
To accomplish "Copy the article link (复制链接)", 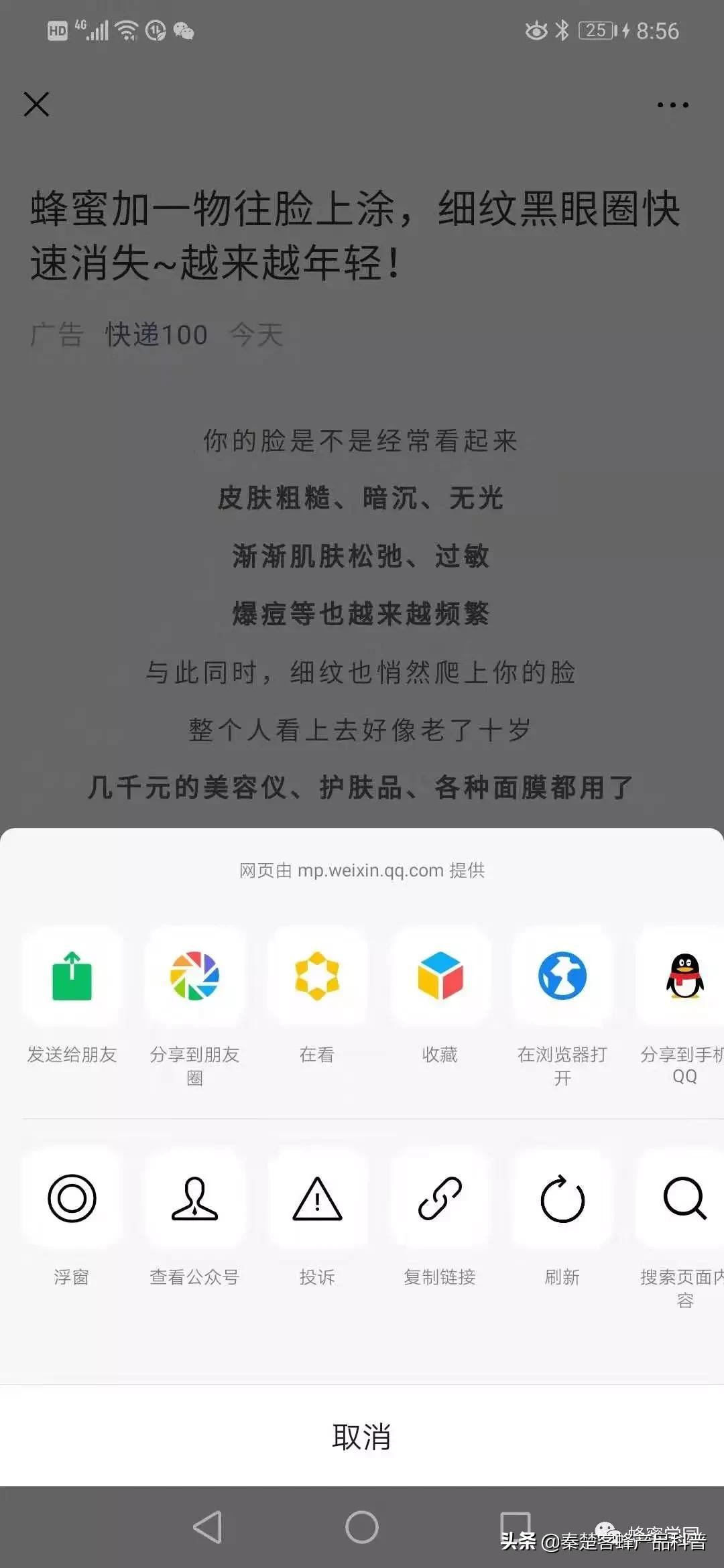I will 440,1199.
